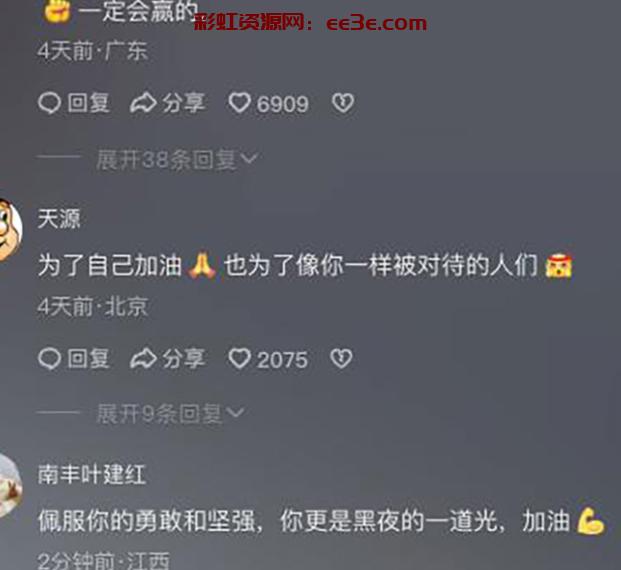Open the username 南丰叶建红
The height and width of the screenshot is (570, 621).
point(92,474)
